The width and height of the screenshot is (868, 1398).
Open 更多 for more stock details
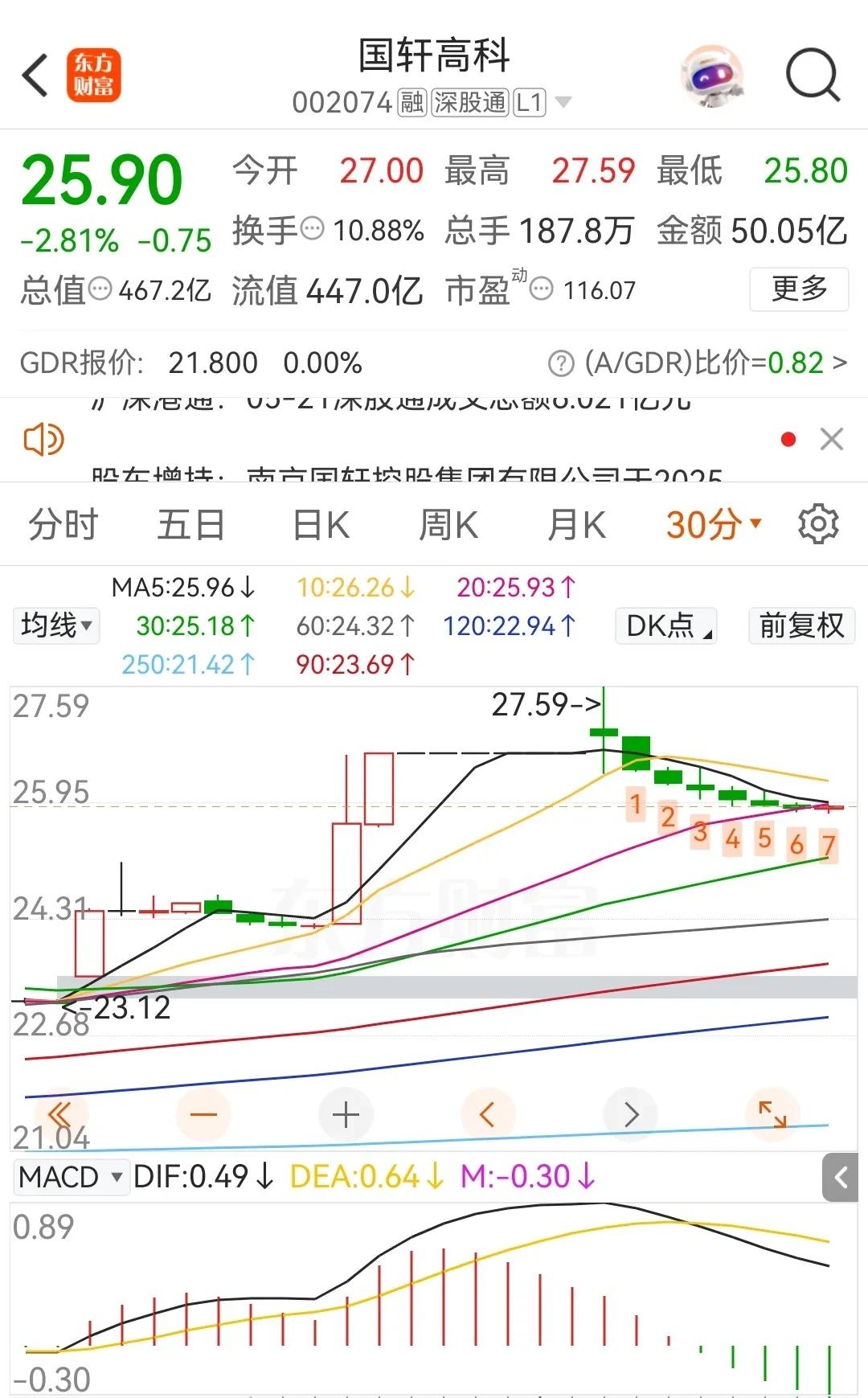click(799, 291)
